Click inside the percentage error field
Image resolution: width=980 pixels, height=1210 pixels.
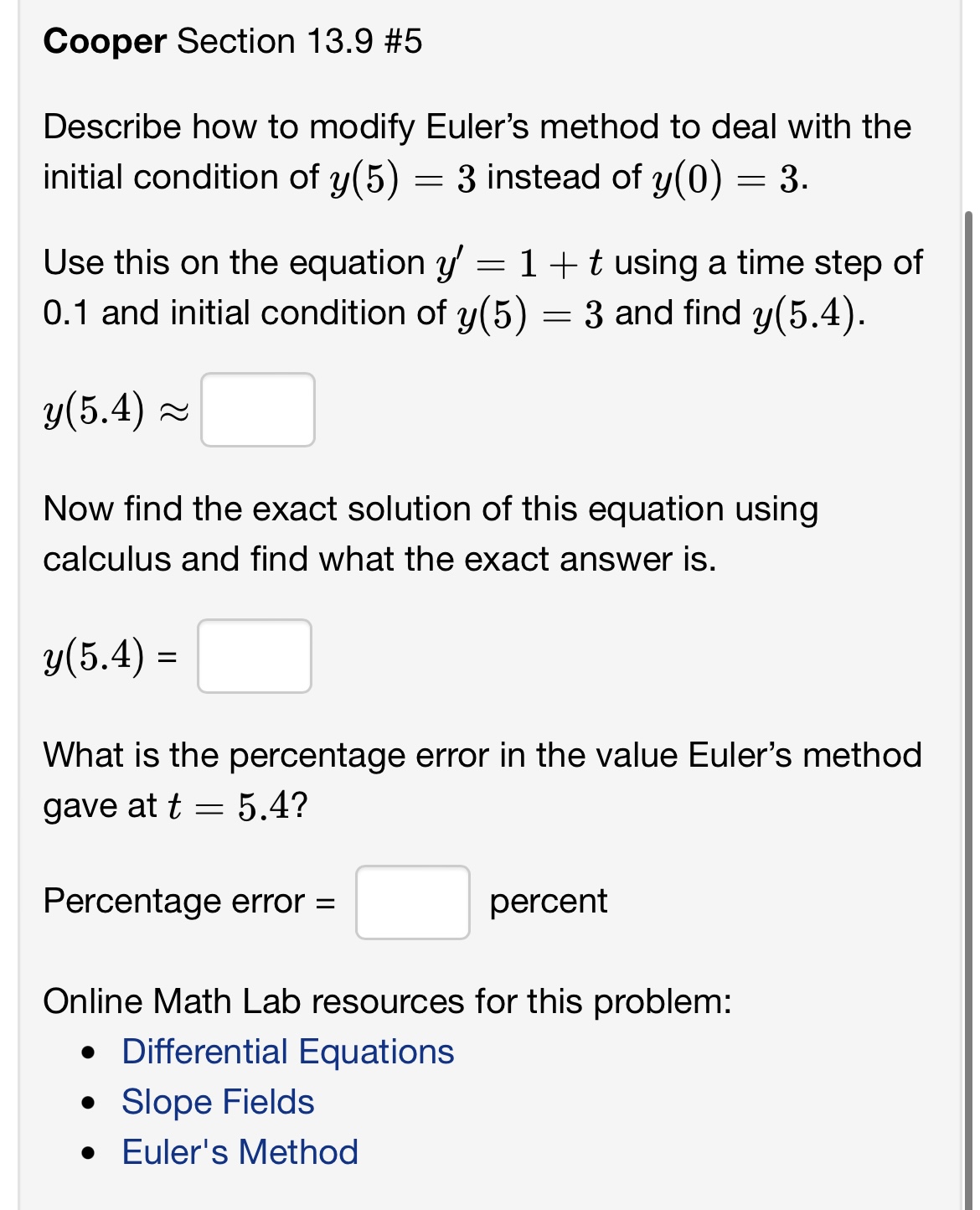[x=413, y=902]
